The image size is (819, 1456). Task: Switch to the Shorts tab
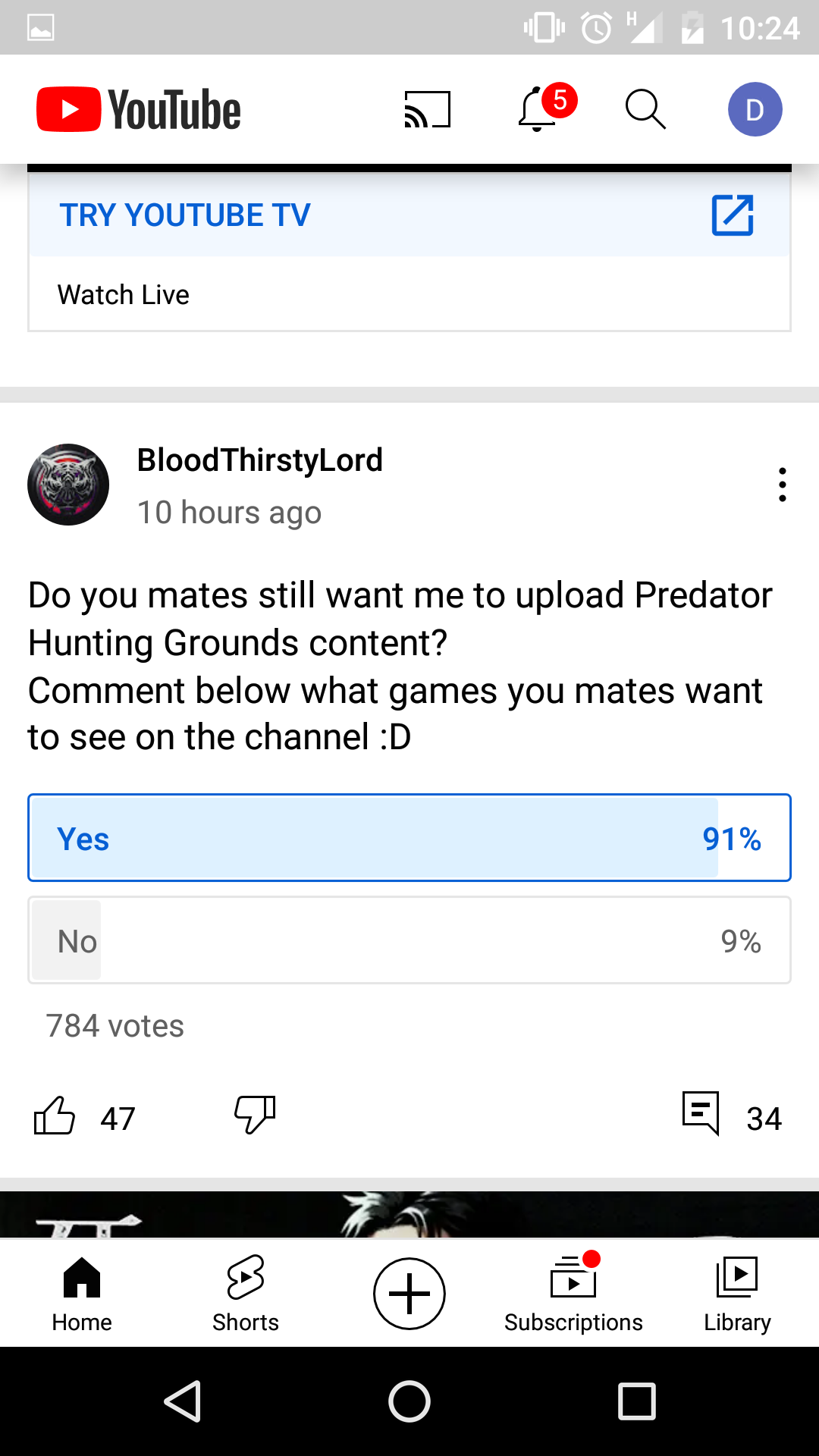coord(246,1294)
